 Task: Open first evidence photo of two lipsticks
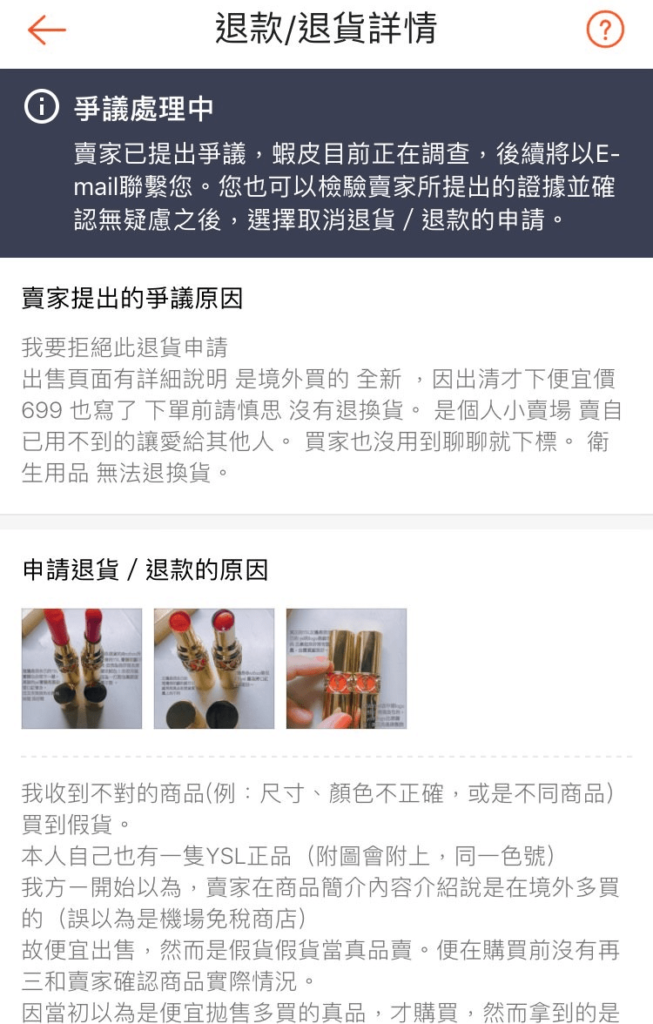coord(82,668)
